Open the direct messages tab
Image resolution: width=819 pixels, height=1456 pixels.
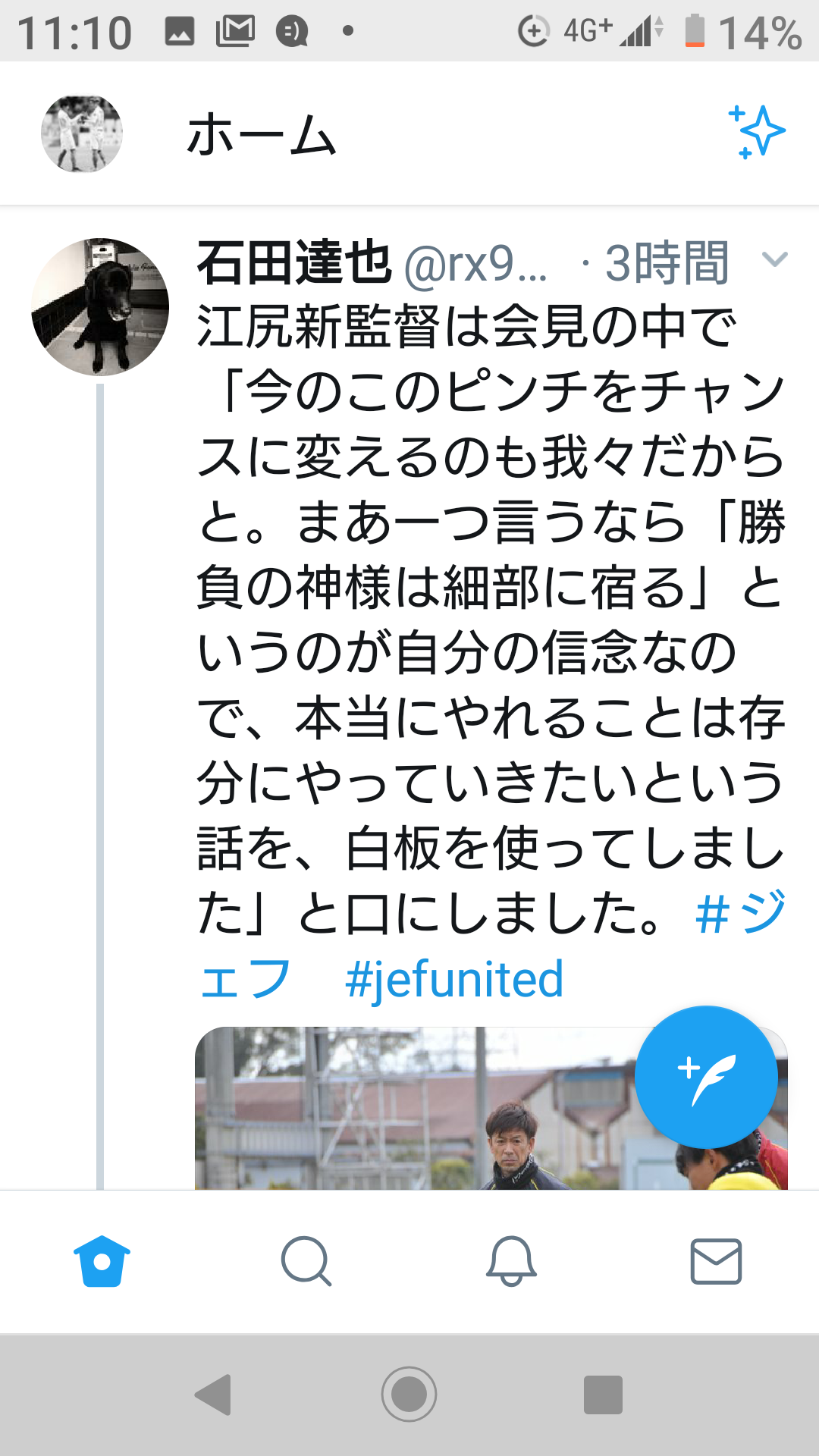(x=716, y=1262)
